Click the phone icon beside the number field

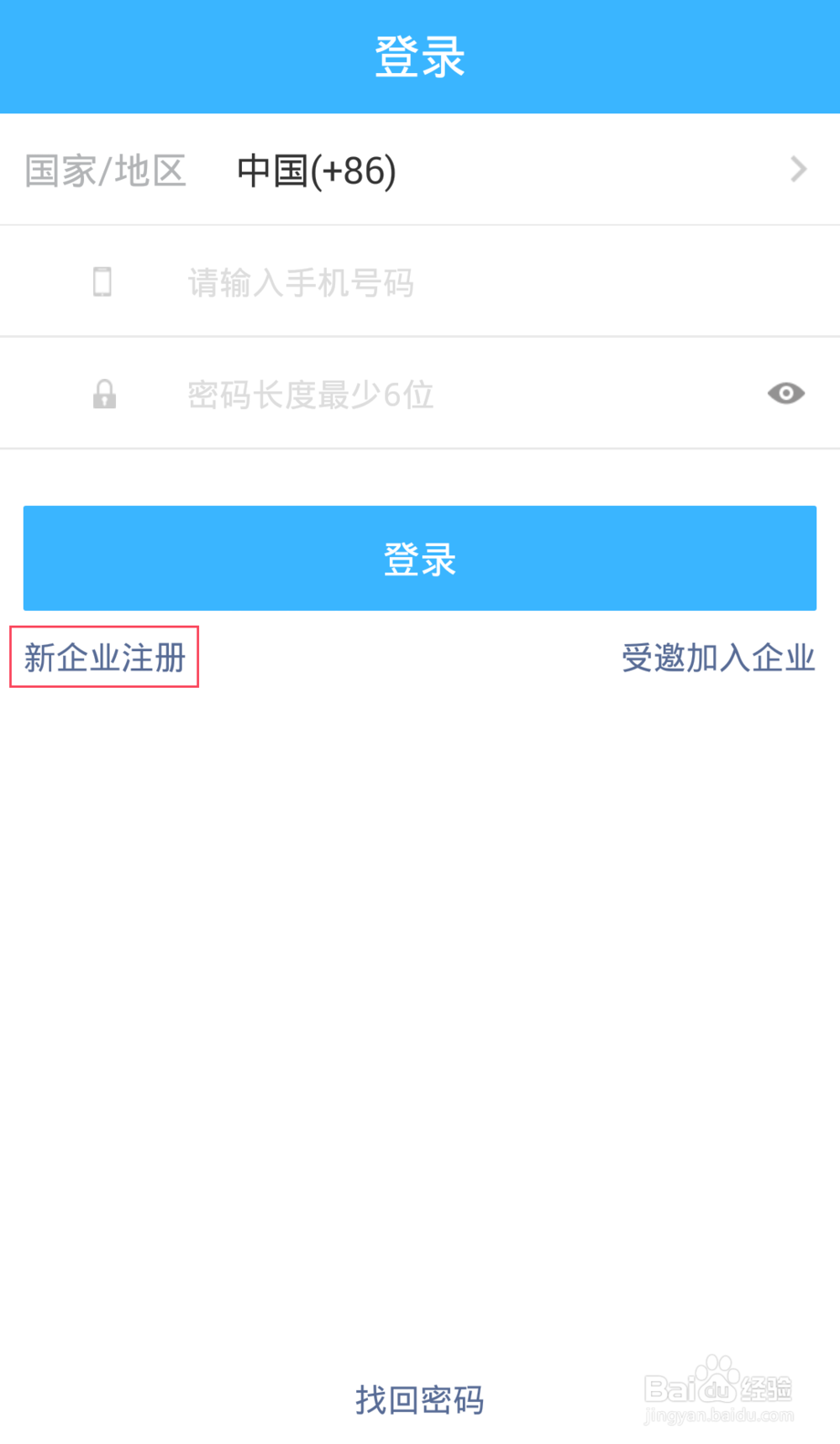click(102, 282)
